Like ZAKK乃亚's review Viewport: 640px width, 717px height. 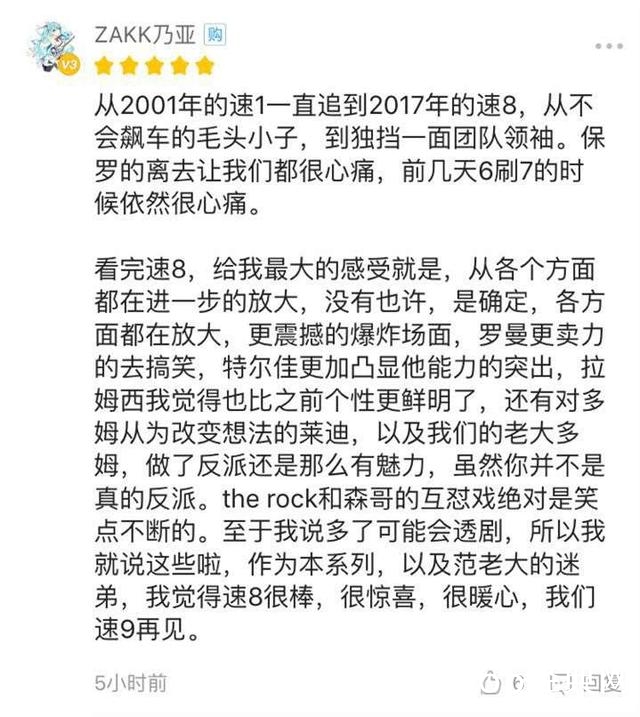click(491, 684)
